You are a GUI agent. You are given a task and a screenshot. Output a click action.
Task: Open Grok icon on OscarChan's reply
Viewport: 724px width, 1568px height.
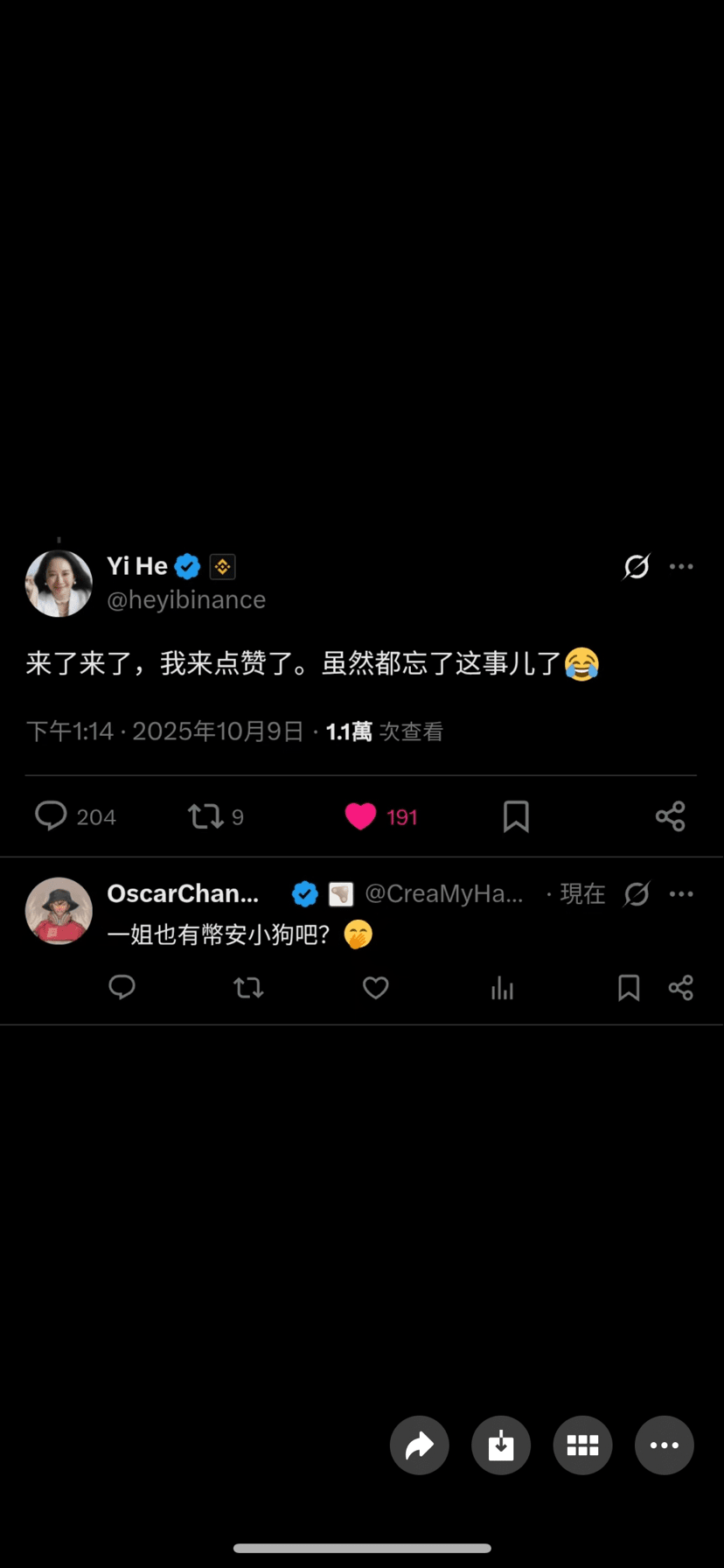(637, 893)
